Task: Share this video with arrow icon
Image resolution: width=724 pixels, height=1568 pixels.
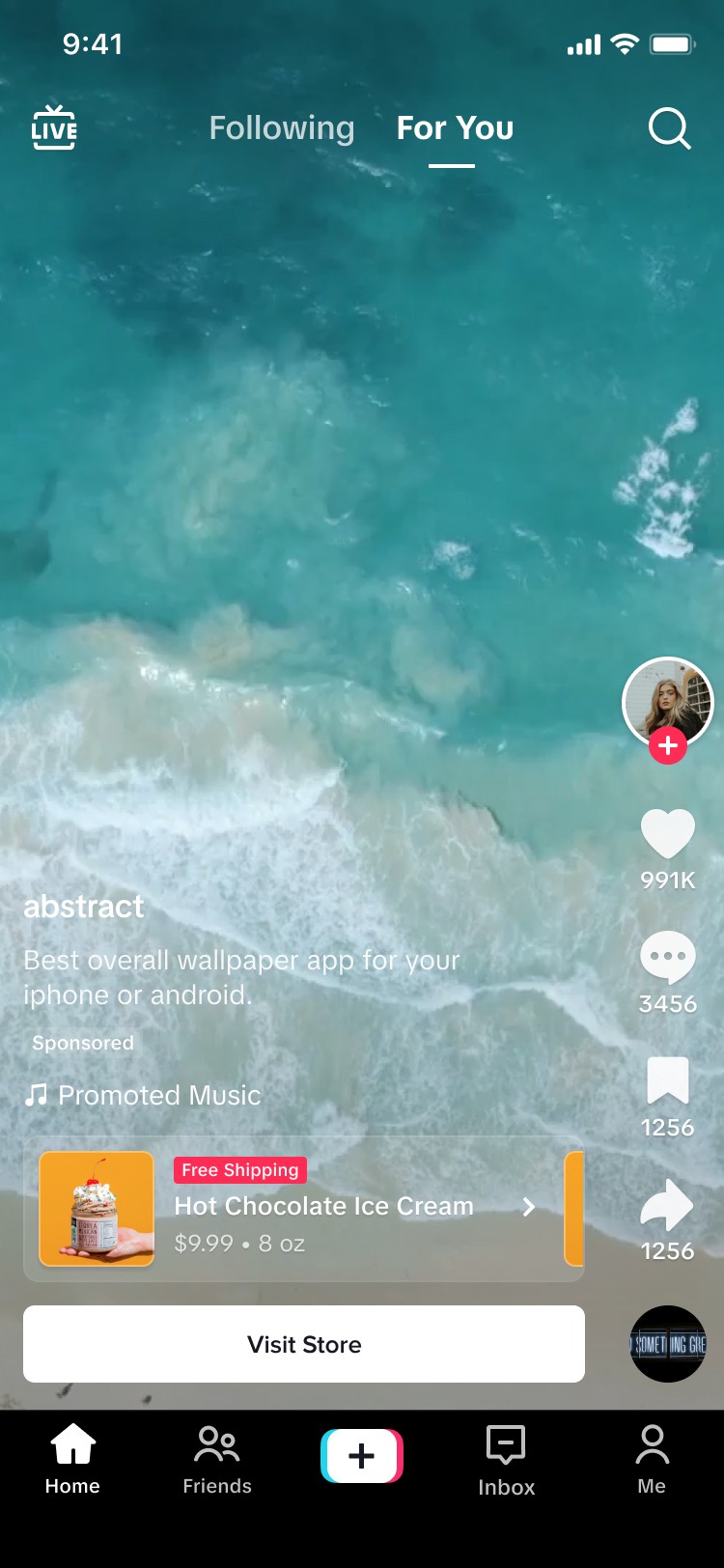Action: [668, 1204]
